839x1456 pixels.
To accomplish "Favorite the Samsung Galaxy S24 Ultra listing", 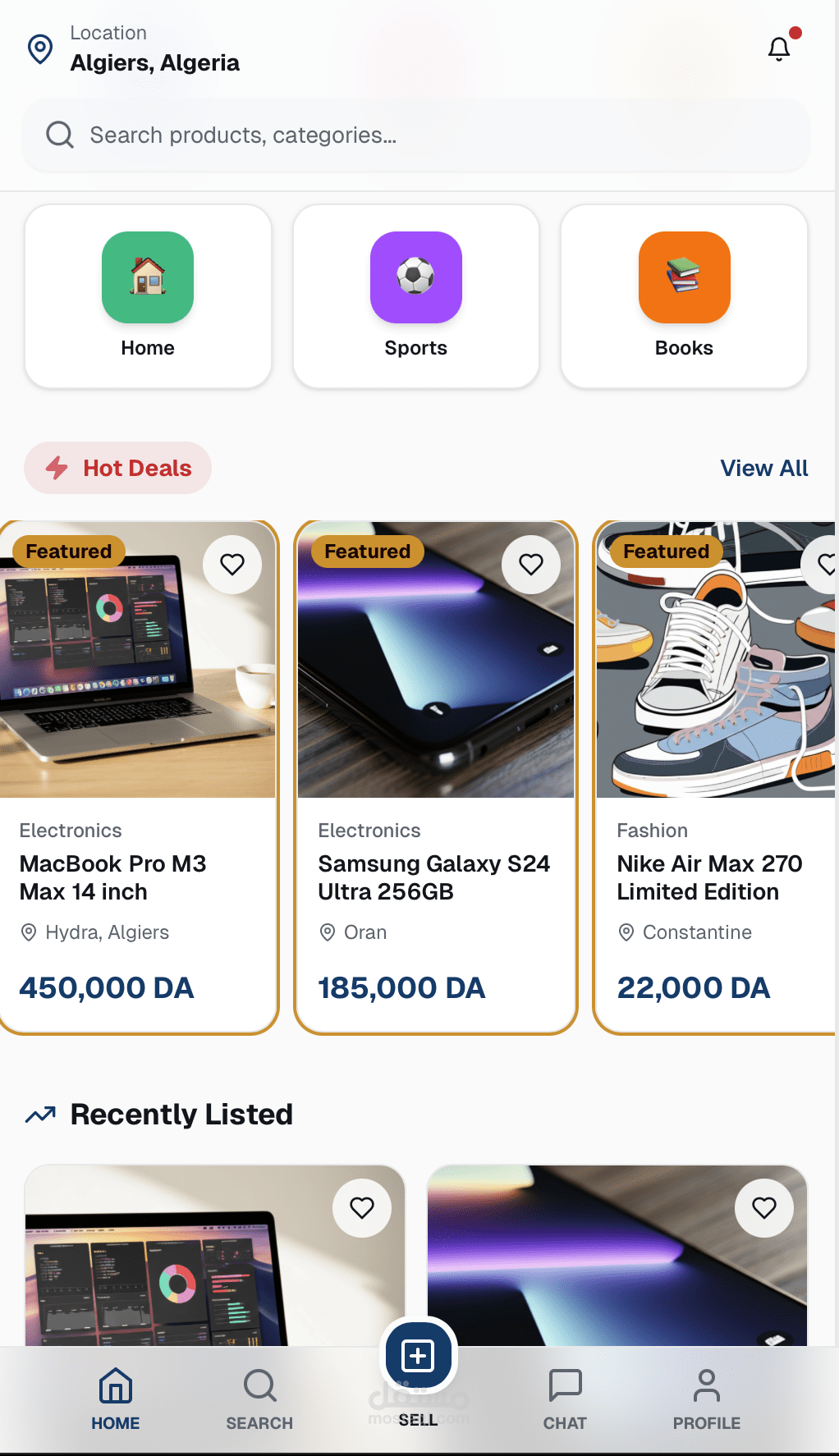I will click(x=531, y=564).
